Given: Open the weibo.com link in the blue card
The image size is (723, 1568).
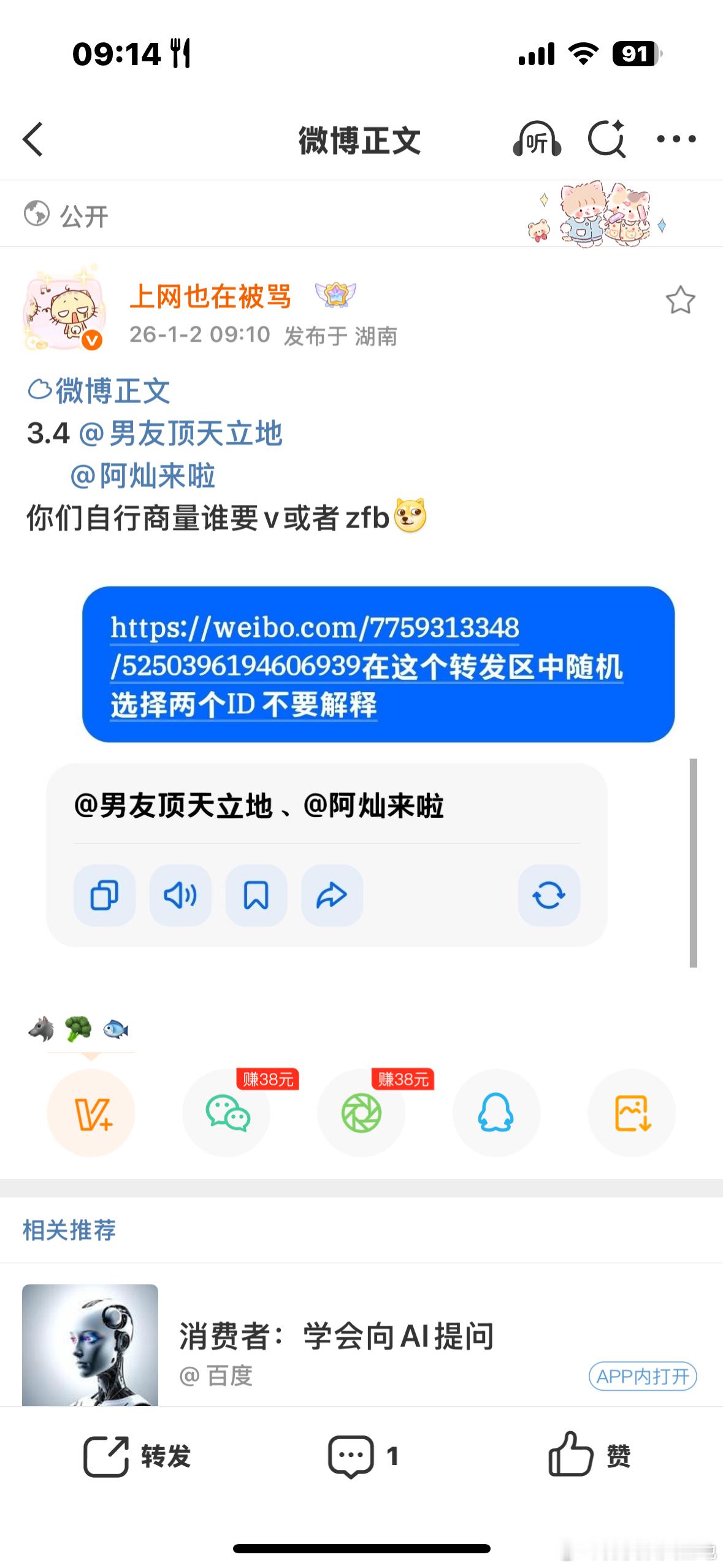Looking at the screenshot, I should pos(314,627).
